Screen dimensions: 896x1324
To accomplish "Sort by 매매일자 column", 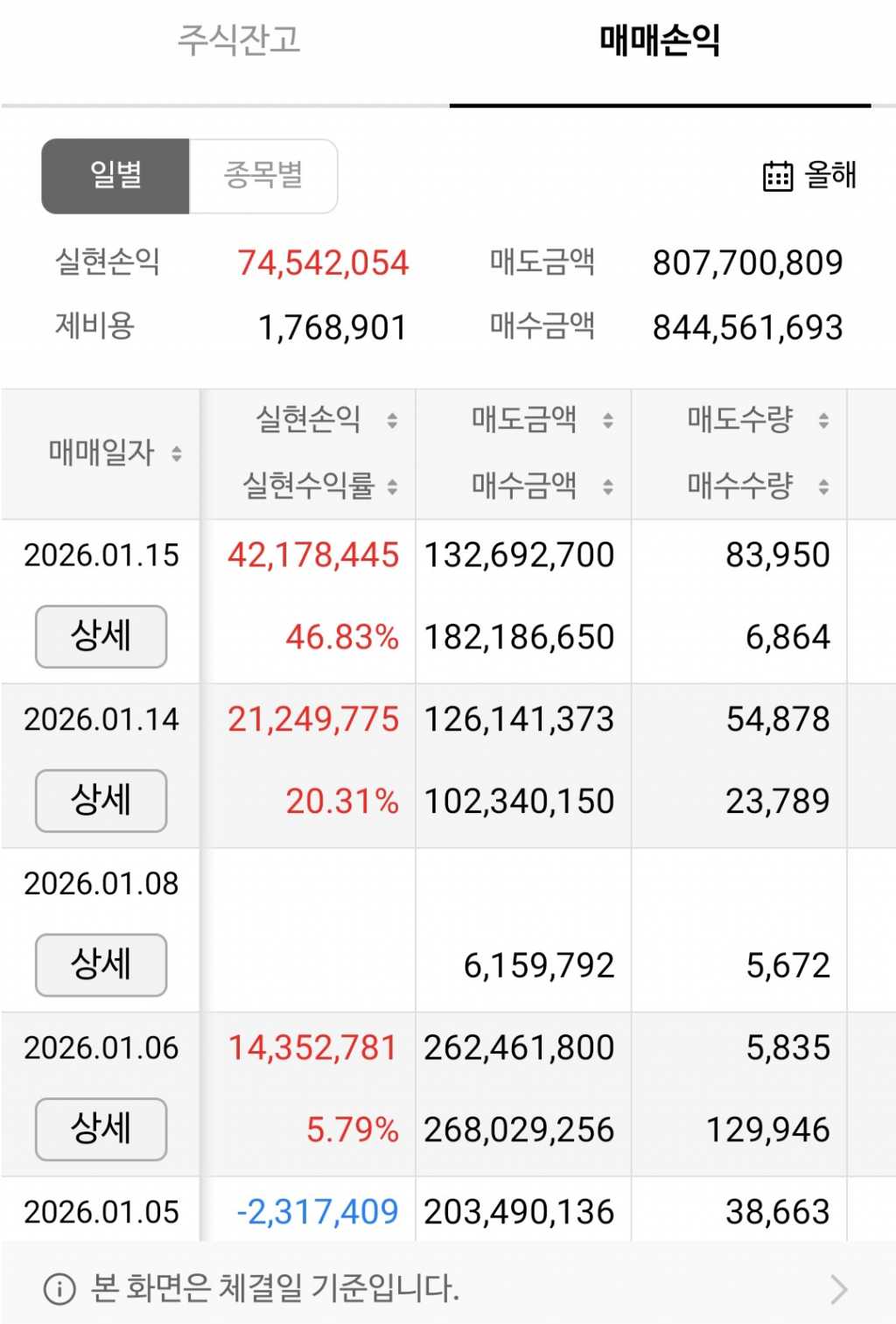I will click(115, 453).
